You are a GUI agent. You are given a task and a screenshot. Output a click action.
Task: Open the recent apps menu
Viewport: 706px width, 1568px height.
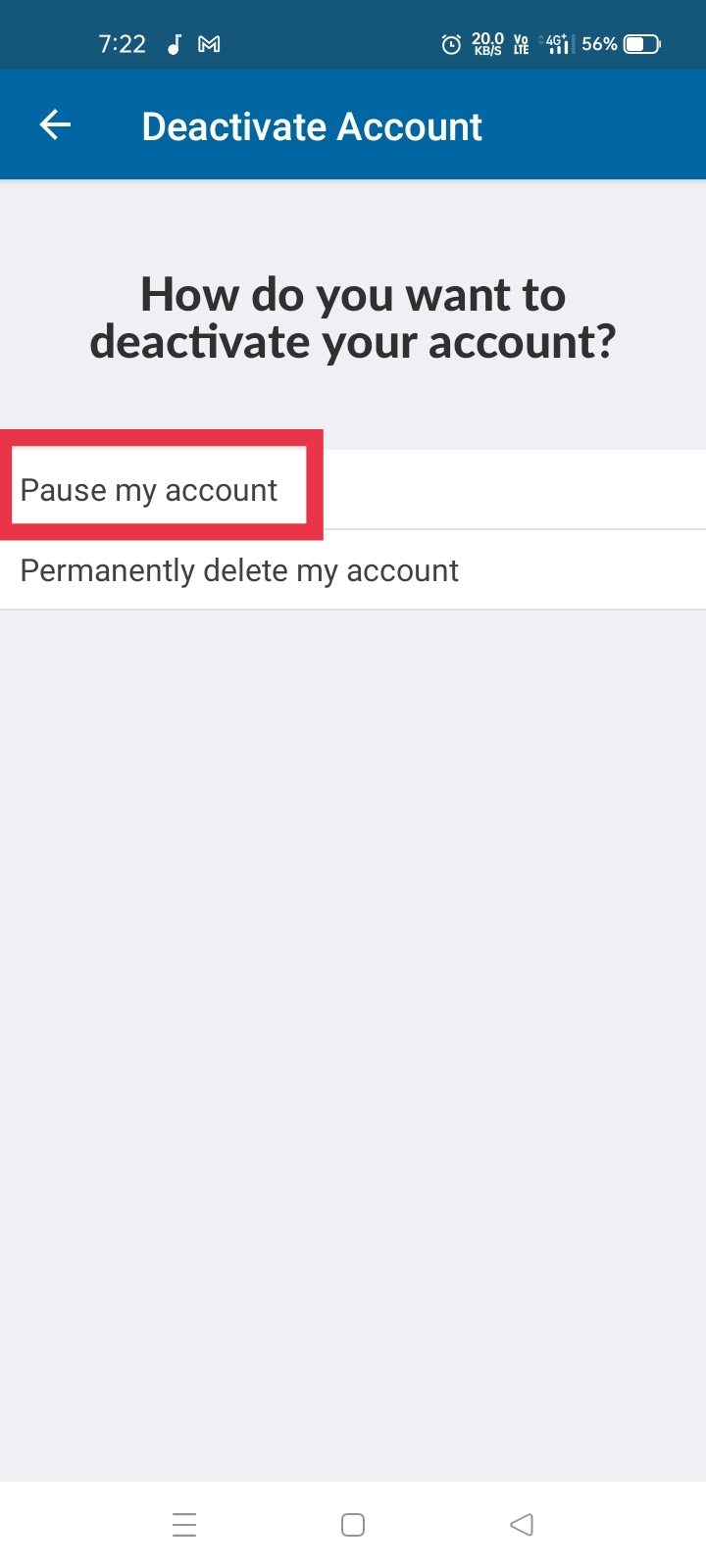pyautogui.click(x=184, y=1525)
